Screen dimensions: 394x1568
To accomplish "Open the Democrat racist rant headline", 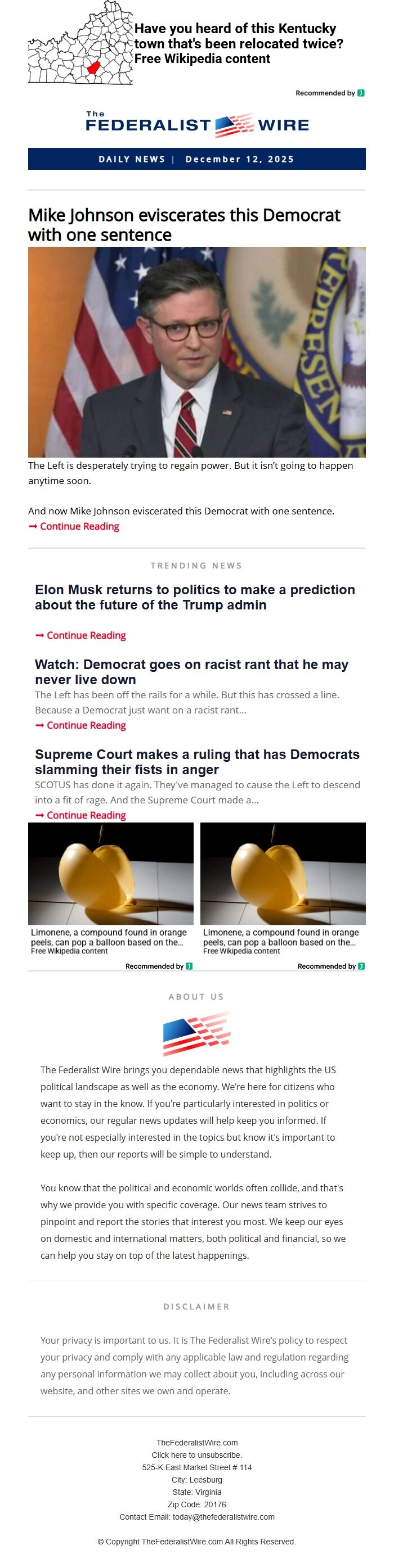I will (191, 671).
